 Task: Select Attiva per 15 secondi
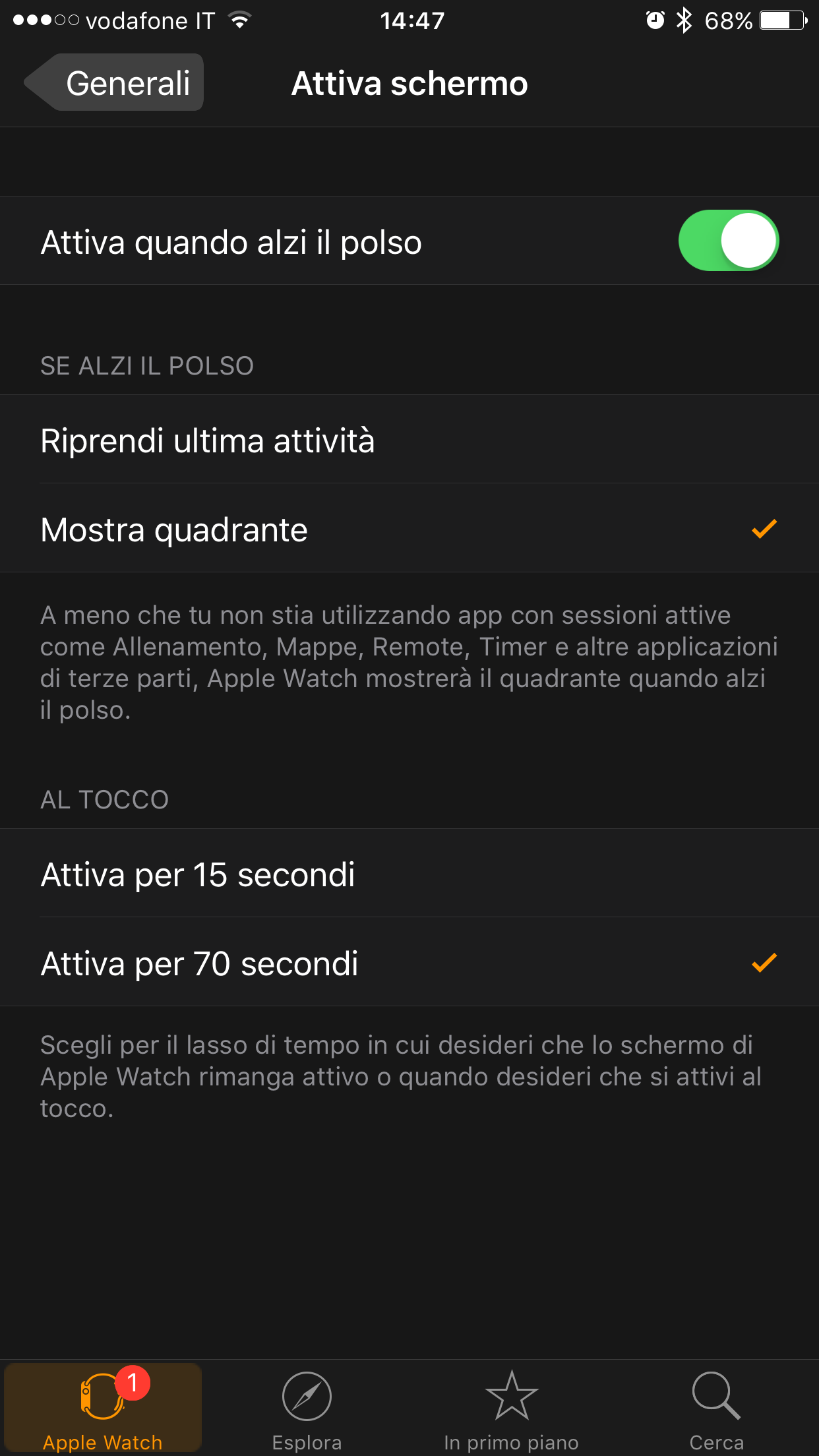coord(409,874)
